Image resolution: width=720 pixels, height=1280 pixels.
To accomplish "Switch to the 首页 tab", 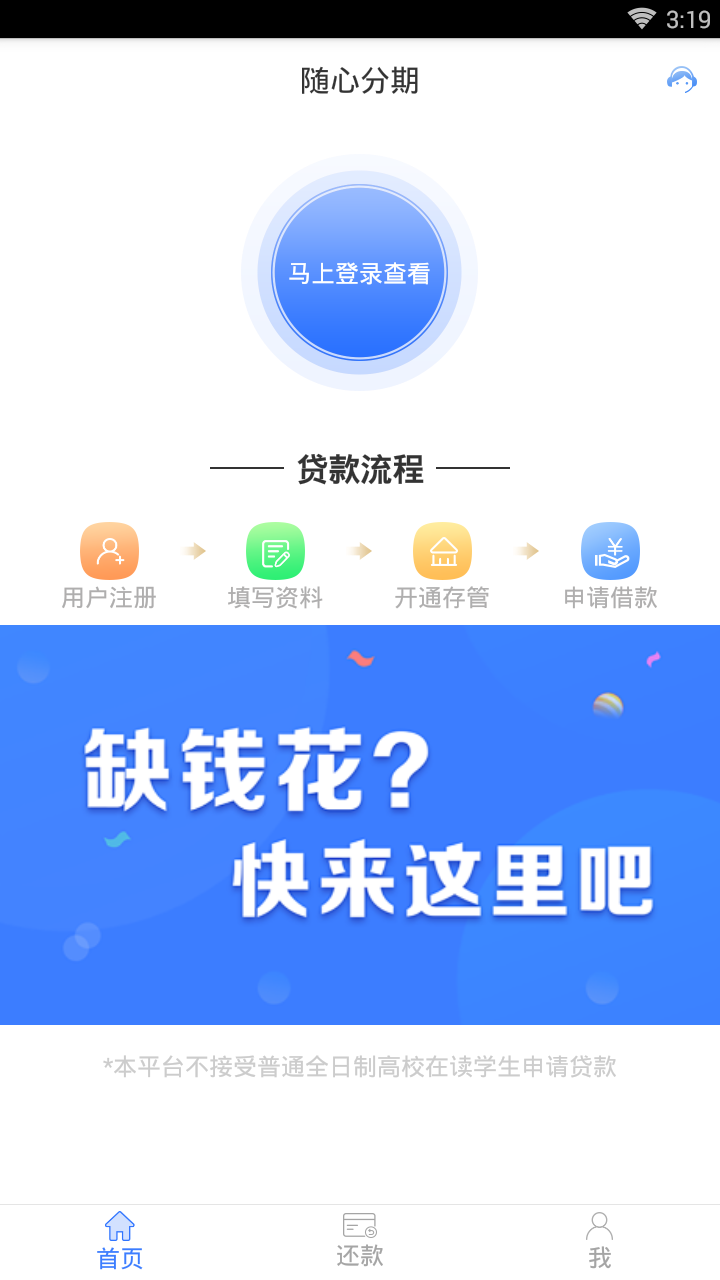I will coord(120,1241).
